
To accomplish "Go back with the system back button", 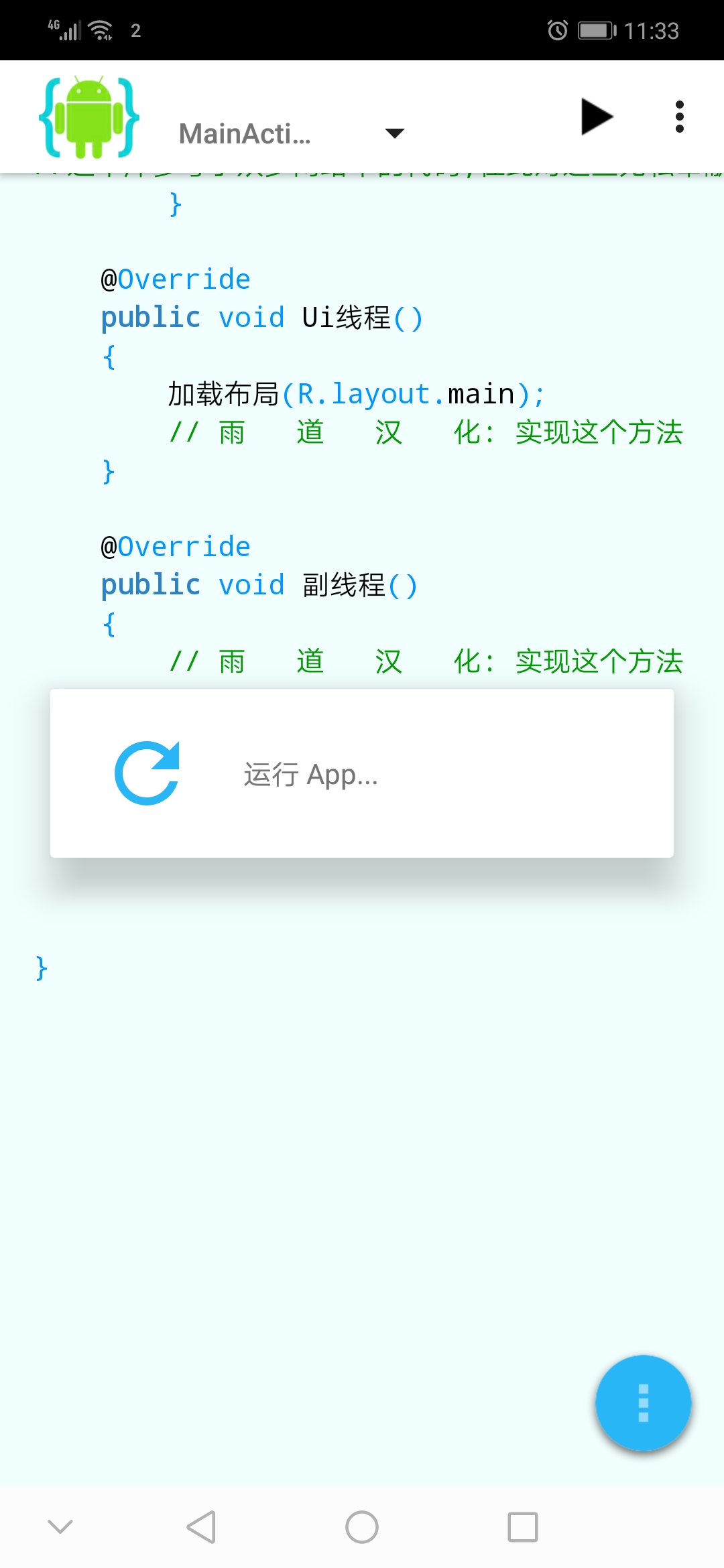I will (201, 1527).
